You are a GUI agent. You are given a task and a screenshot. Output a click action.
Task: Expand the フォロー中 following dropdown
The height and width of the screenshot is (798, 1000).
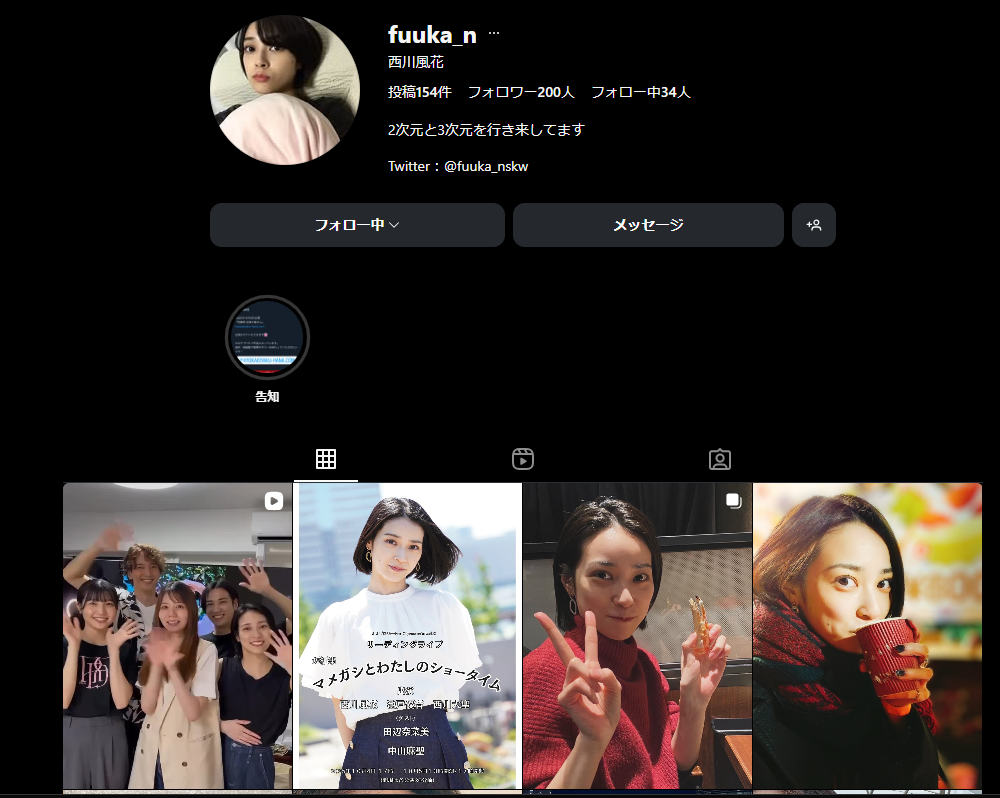click(x=357, y=225)
